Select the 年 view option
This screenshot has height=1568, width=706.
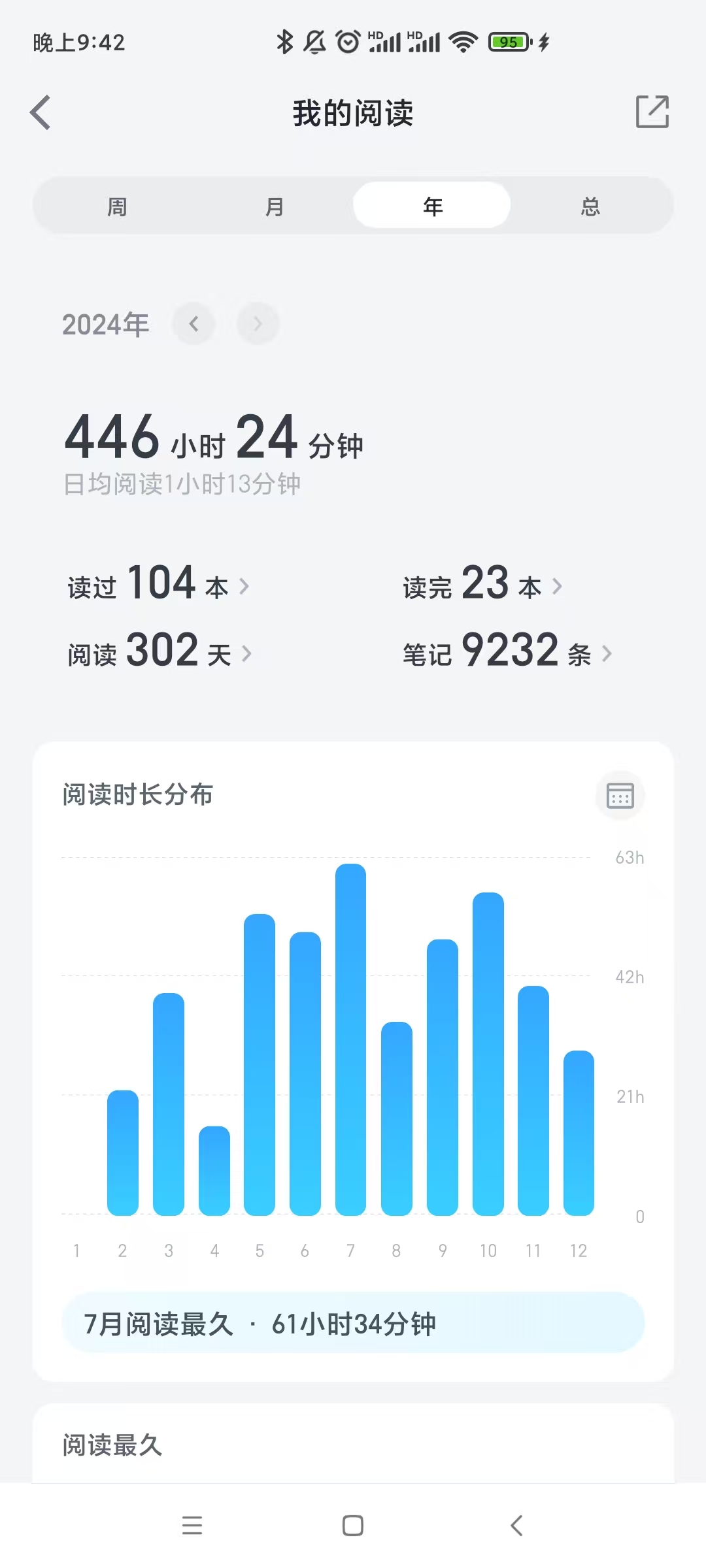point(431,204)
